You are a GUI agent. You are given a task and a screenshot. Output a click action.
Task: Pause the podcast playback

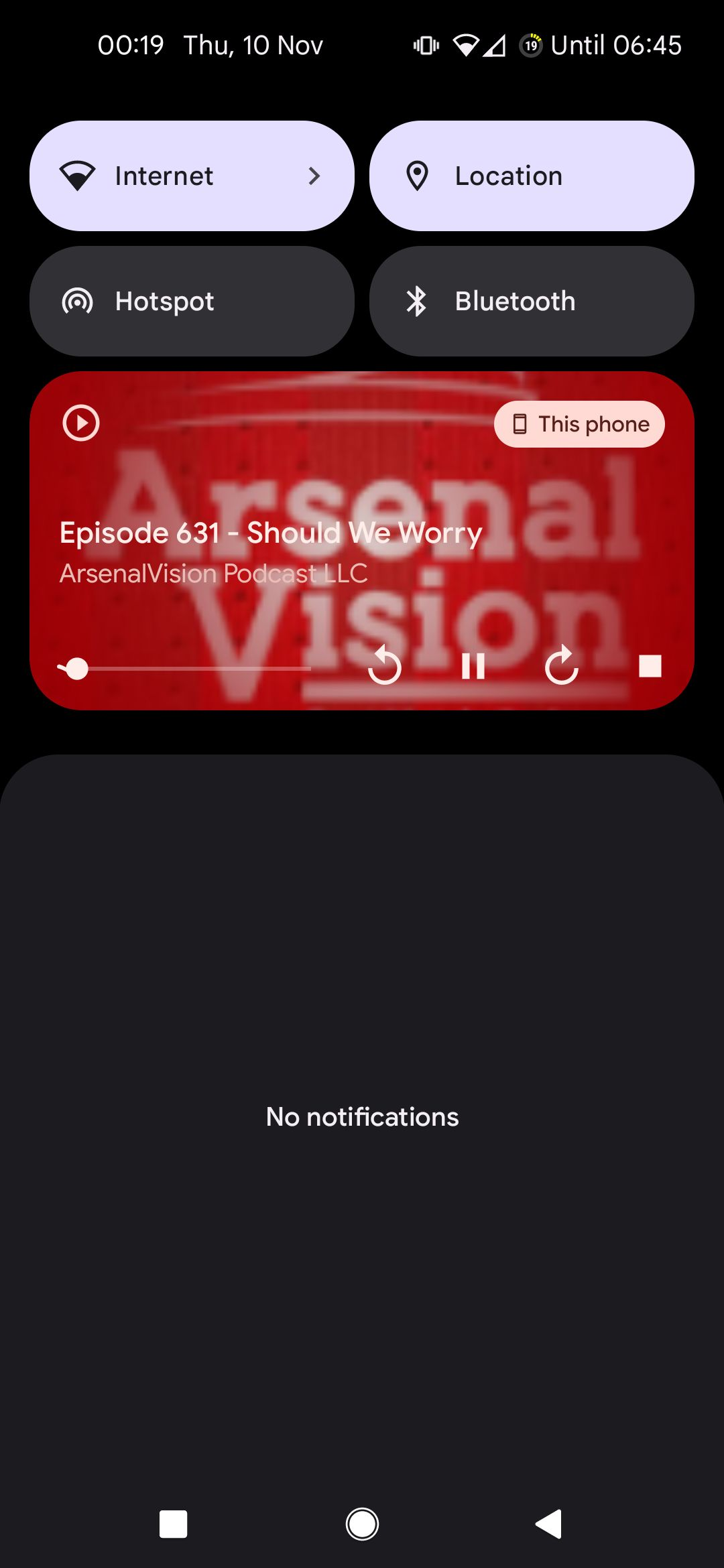click(x=473, y=667)
